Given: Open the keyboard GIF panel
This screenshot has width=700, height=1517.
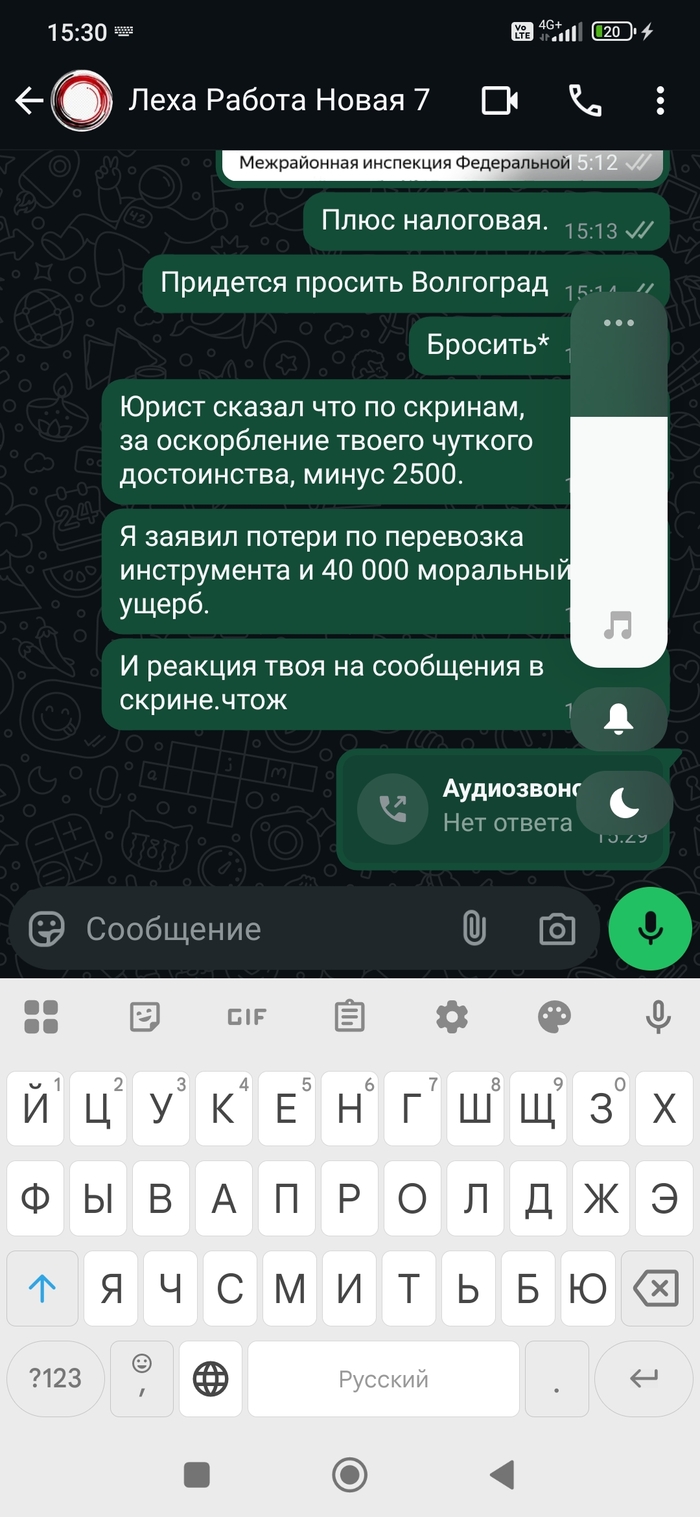Looking at the screenshot, I should point(246,1017).
